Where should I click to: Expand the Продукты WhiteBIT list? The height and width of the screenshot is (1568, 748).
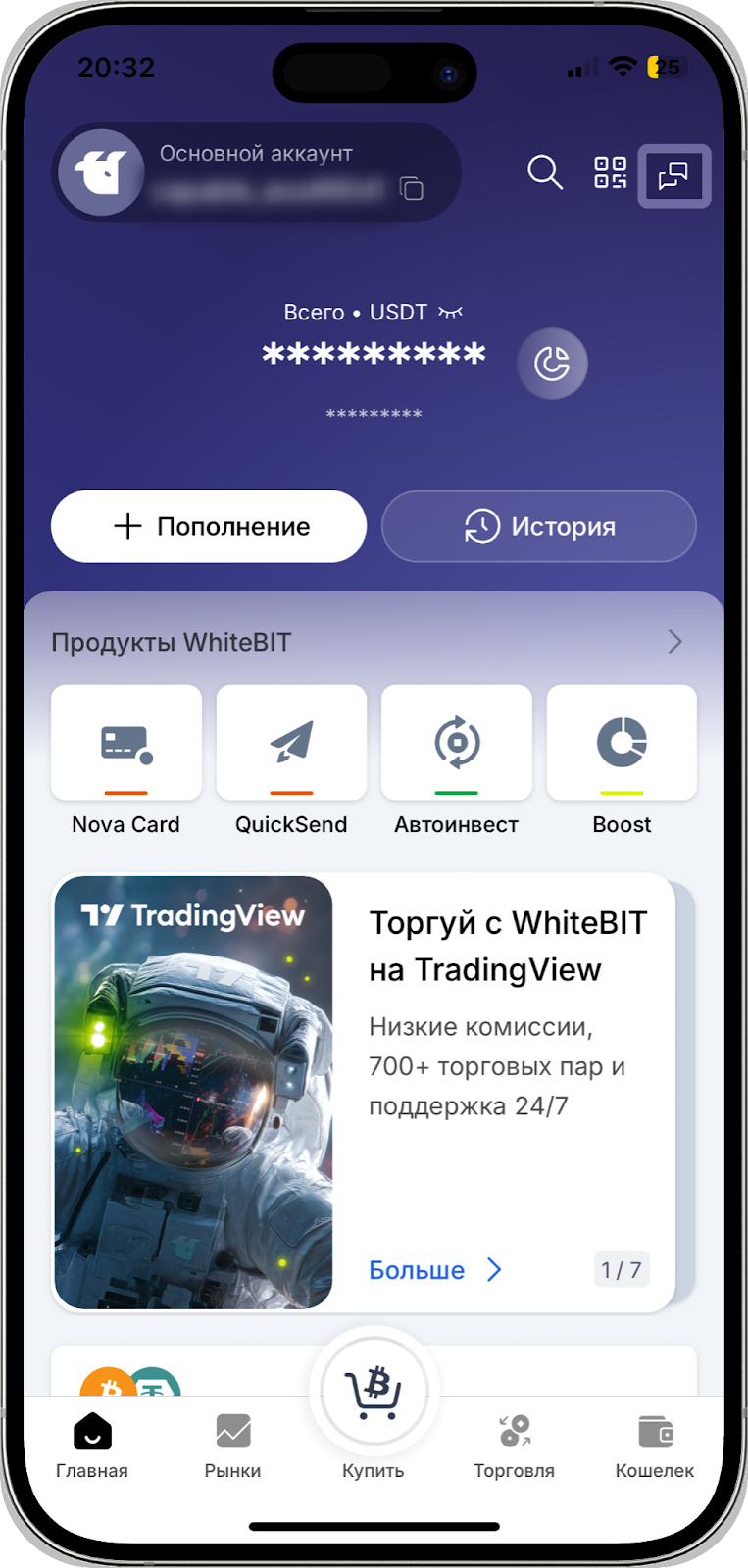[x=674, y=642]
